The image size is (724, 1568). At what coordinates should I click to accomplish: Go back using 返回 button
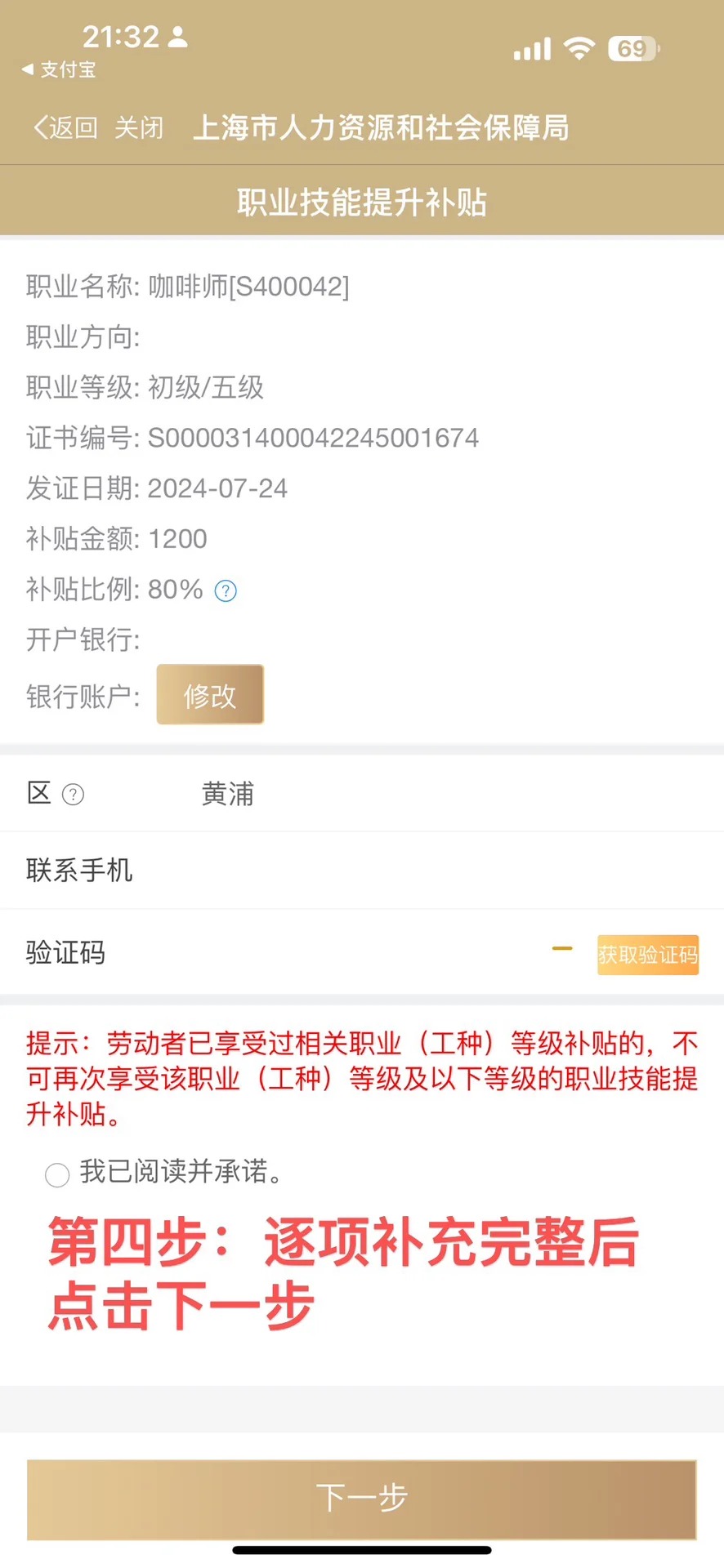(65, 127)
